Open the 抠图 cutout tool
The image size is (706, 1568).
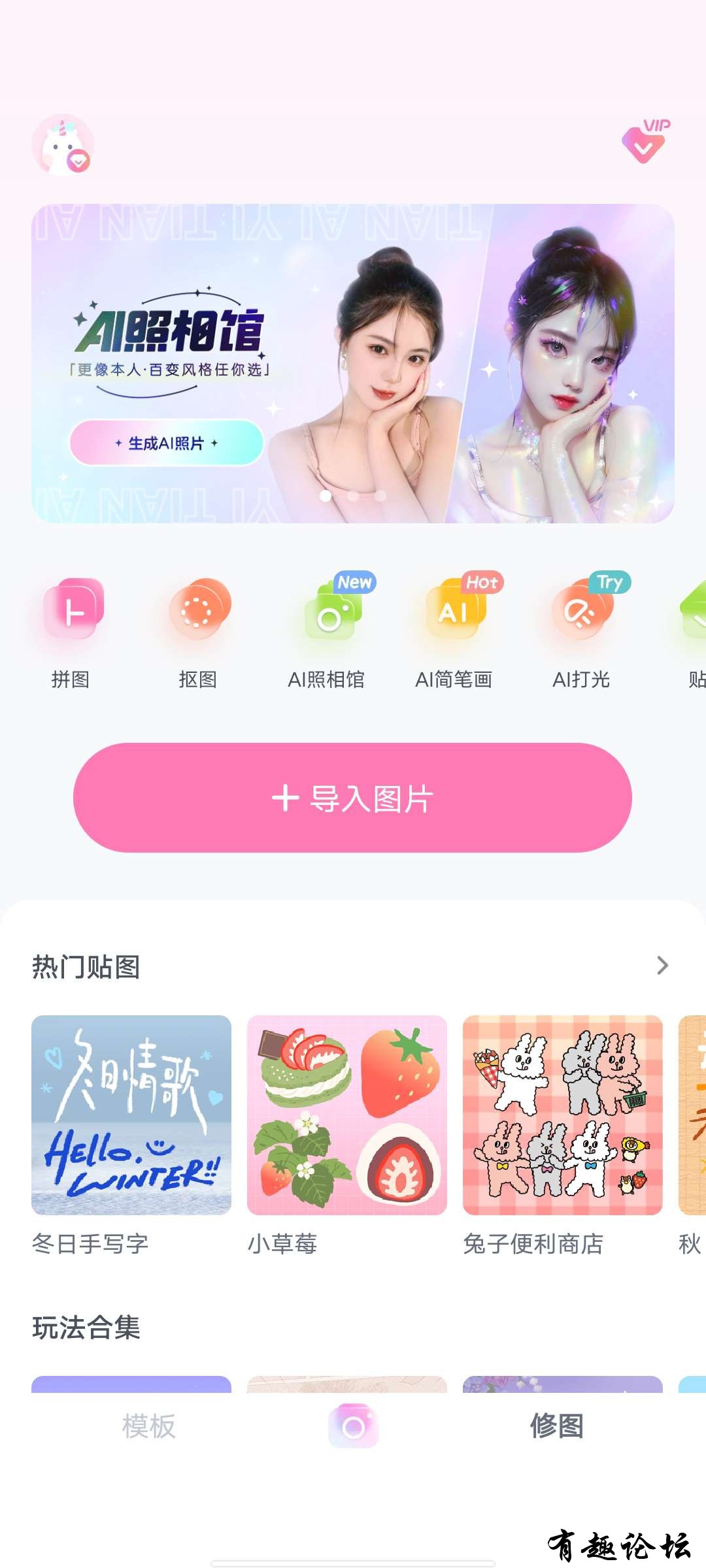pos(199,631)
